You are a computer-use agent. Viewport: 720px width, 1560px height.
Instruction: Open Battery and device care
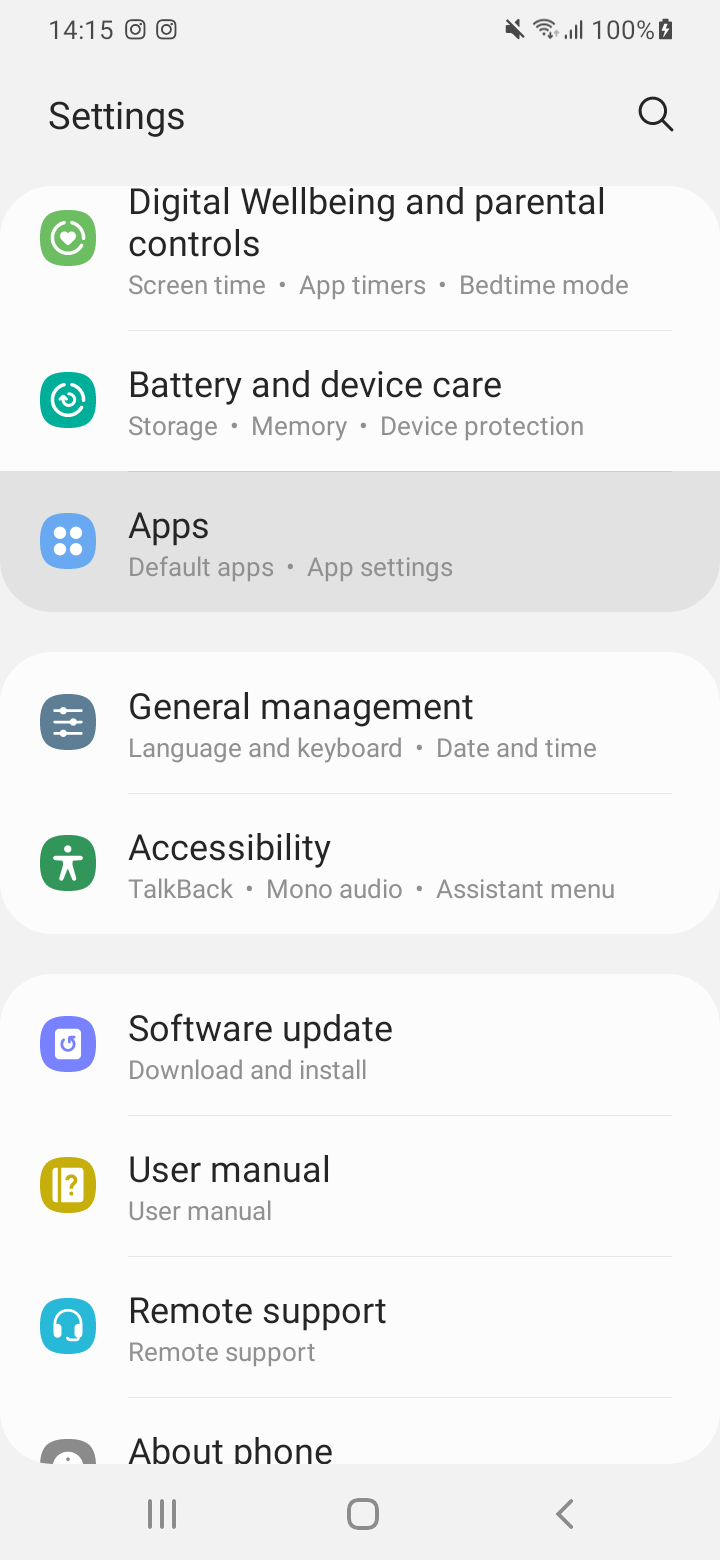(360, 401)
